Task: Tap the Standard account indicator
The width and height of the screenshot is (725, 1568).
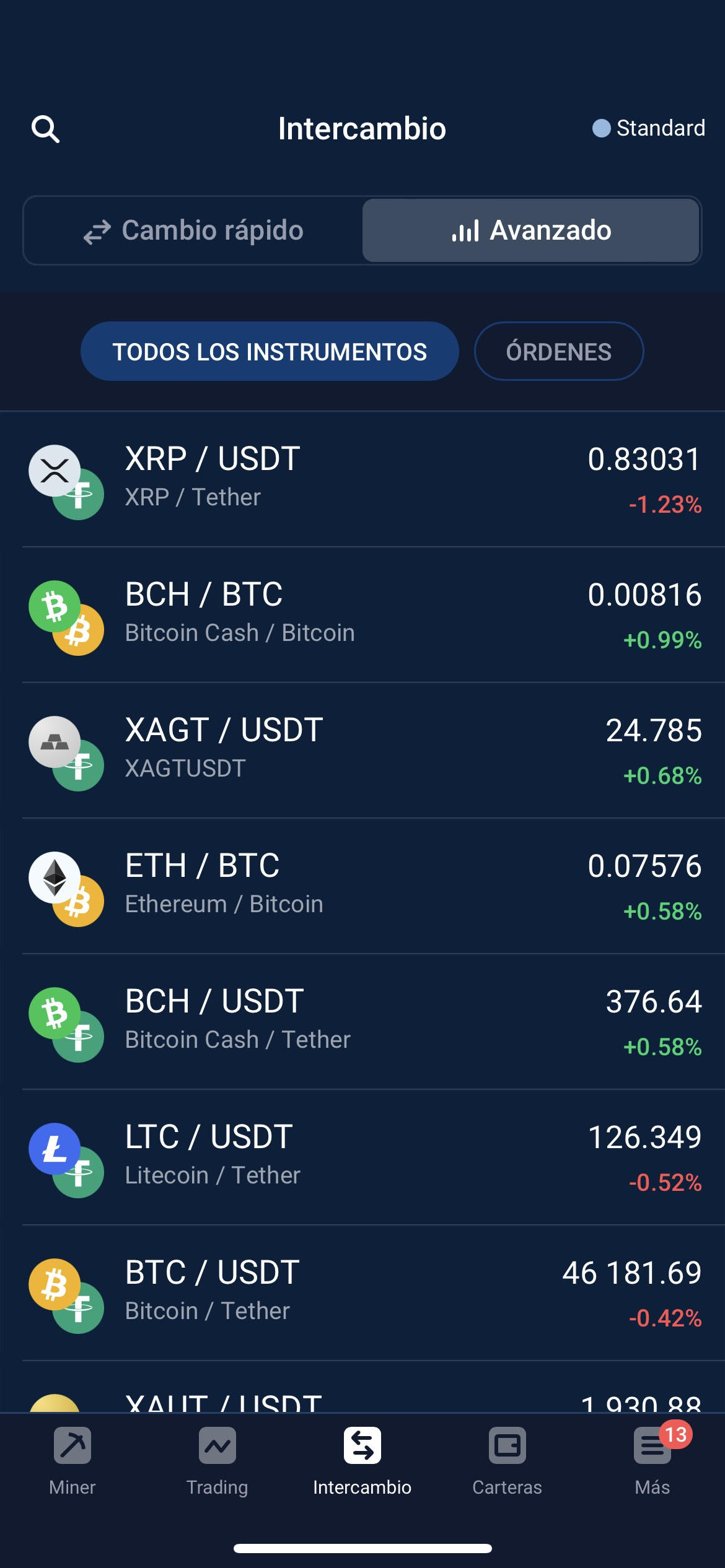Action: click(x=648, y=128)
